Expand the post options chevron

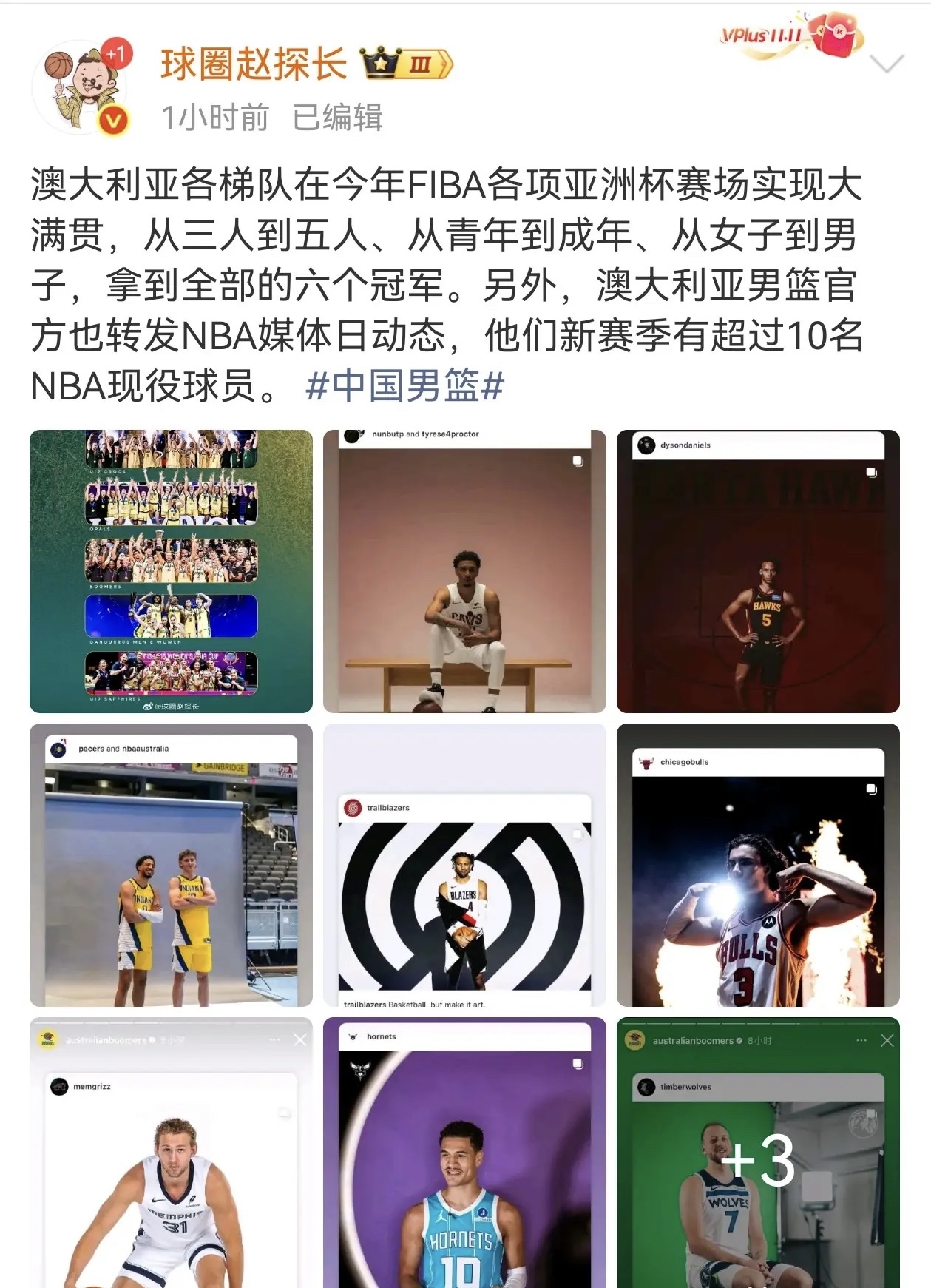[887, 64]
